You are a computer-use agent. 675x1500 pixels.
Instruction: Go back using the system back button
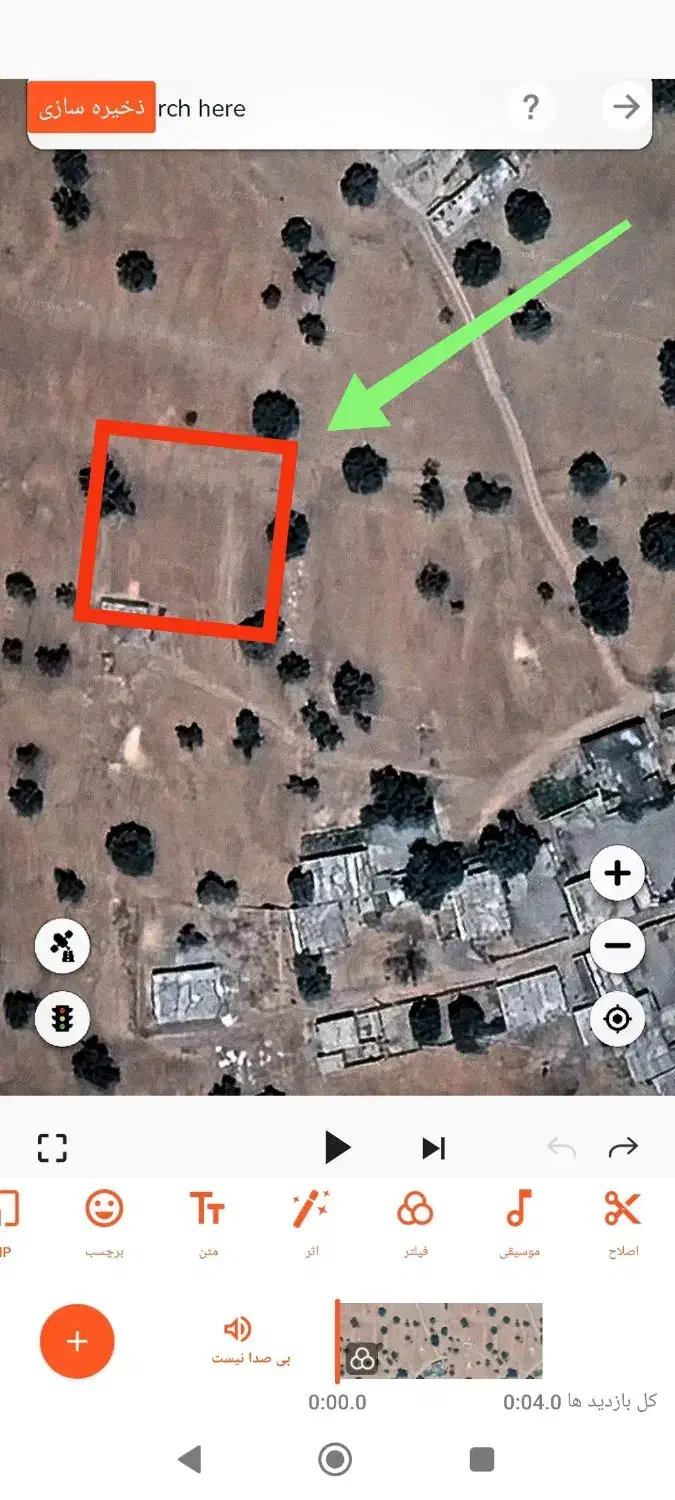(x=189, y=1460)
